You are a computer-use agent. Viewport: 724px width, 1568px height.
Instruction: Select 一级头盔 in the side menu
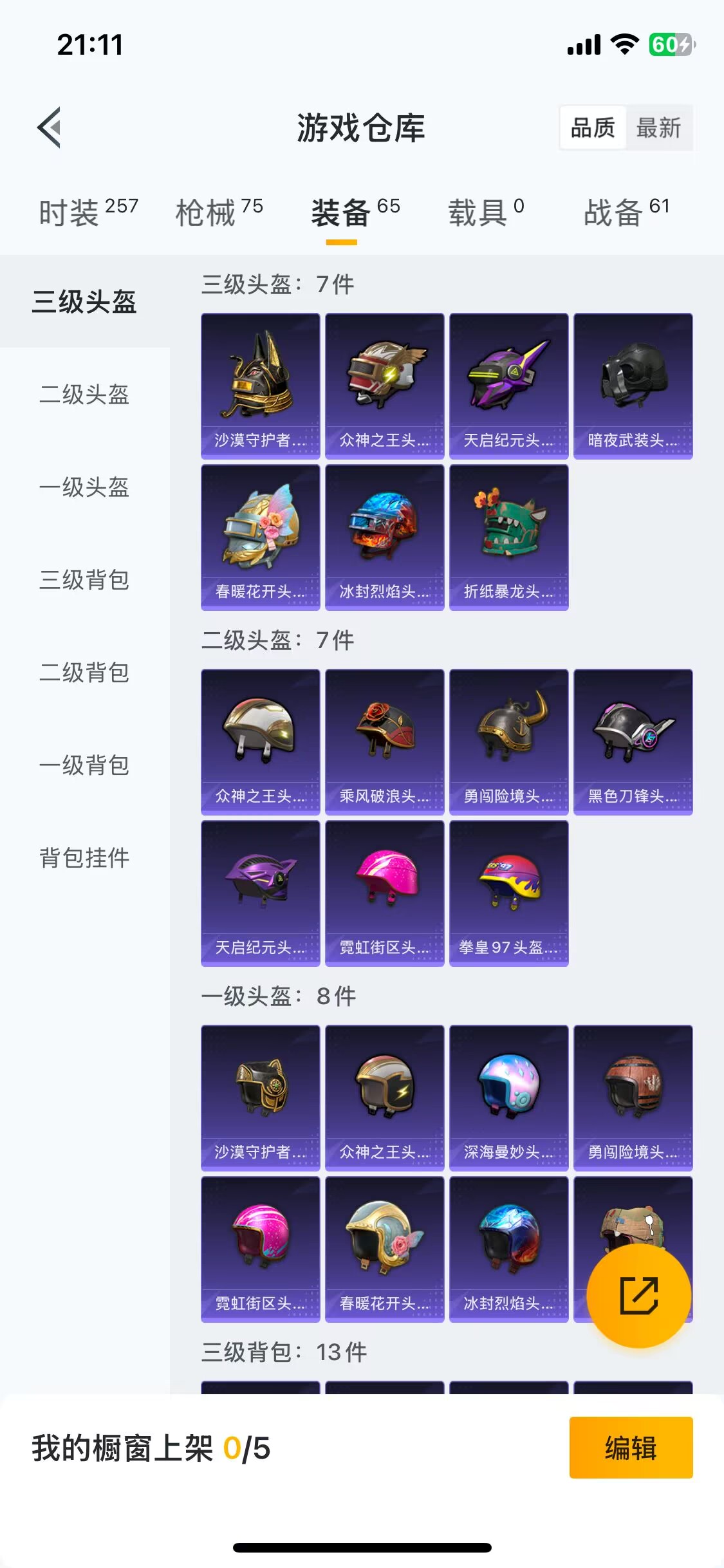[x=85, y=487]
